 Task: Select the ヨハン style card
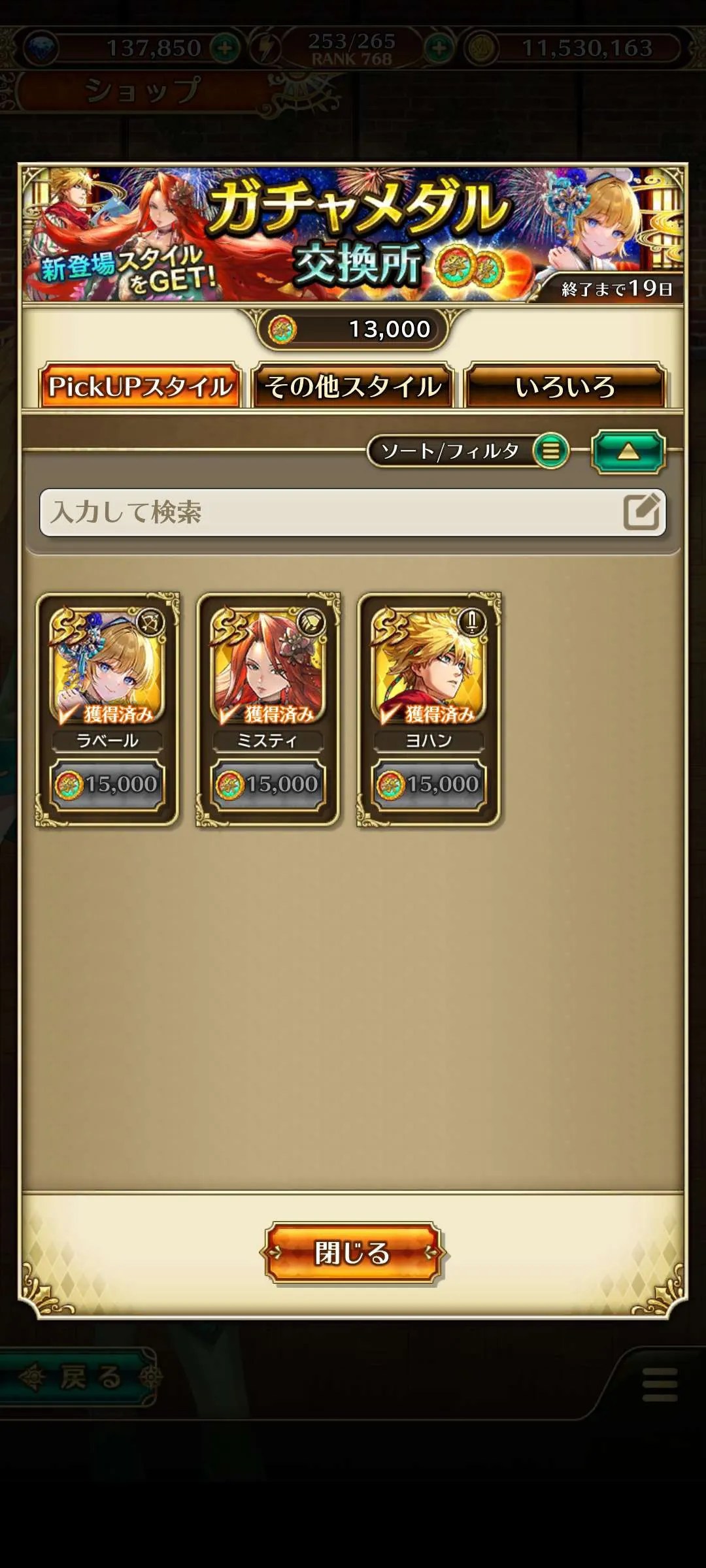click(x=429, y=709)
